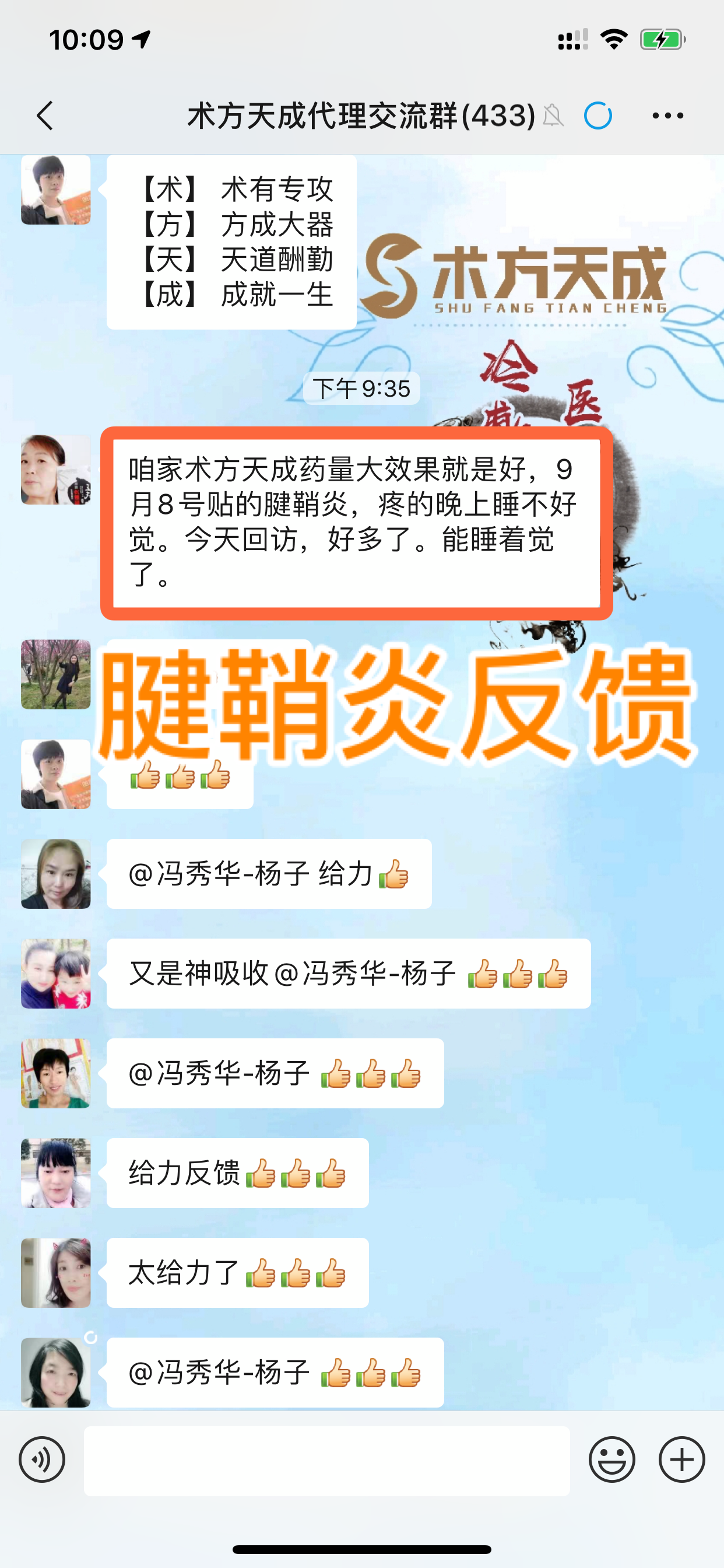Screen dimensions: 724x1568
Task: Open avatar of the 给力反馈 sender
Action: coord(56,1173)
